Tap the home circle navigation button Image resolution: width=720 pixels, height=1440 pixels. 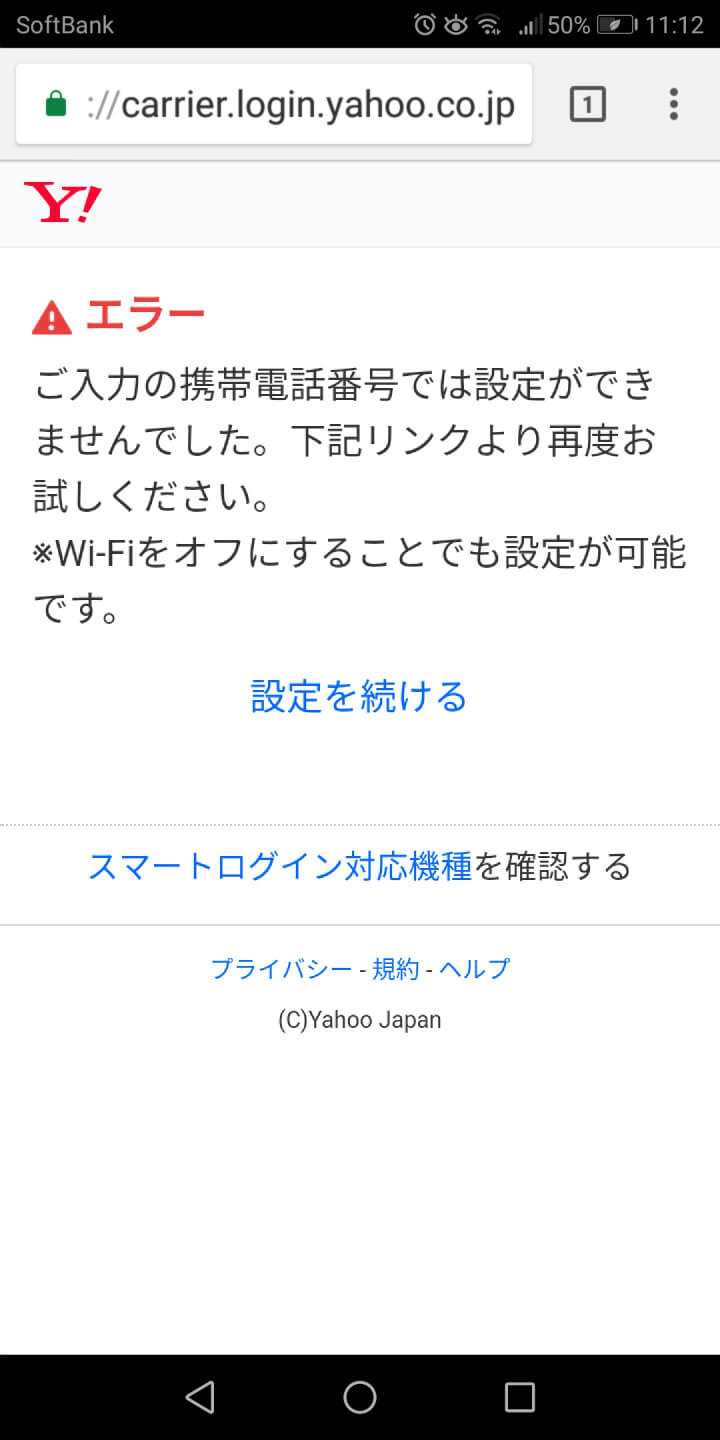360,1397
